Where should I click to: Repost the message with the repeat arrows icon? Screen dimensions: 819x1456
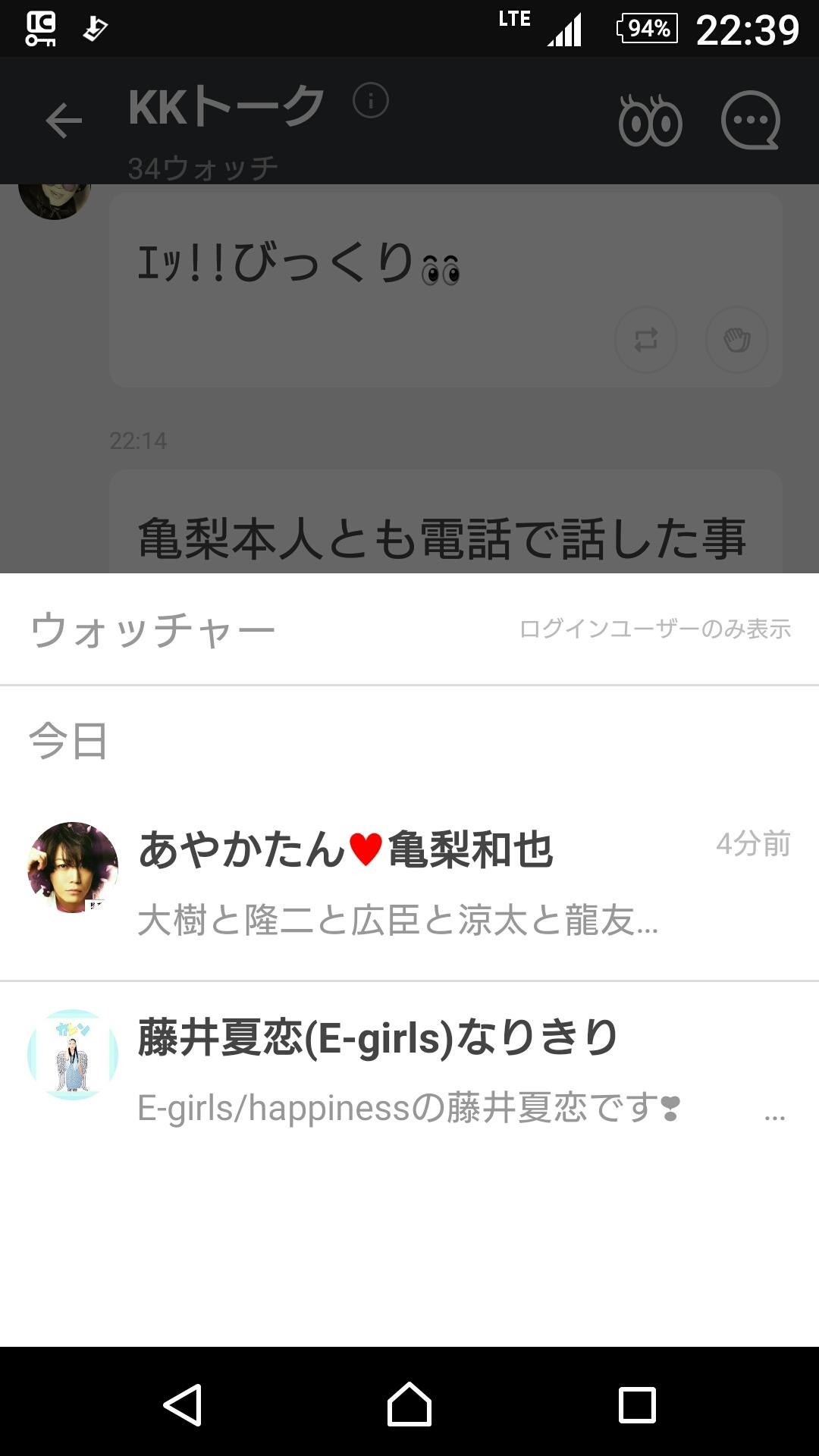(645, 340)
